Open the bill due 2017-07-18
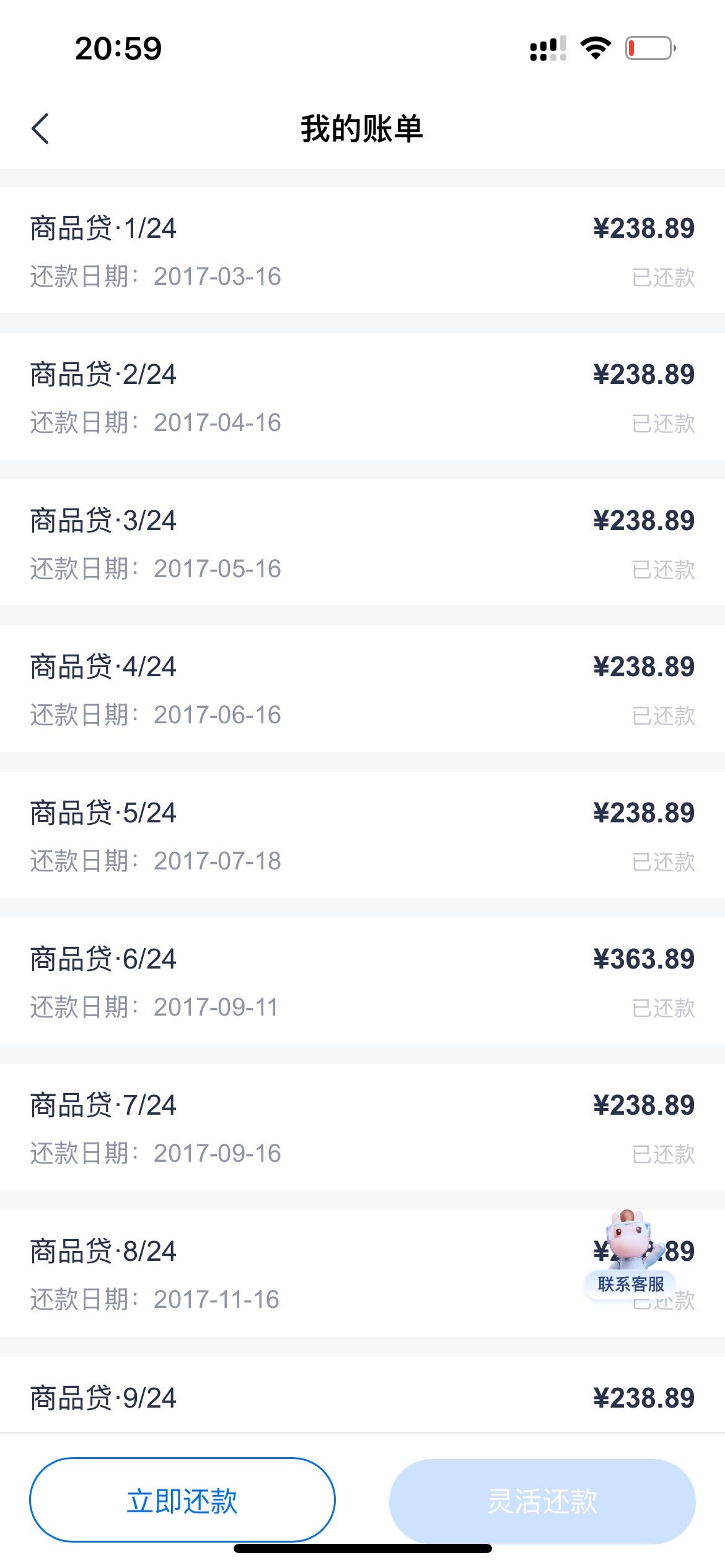 click(362, 835)
